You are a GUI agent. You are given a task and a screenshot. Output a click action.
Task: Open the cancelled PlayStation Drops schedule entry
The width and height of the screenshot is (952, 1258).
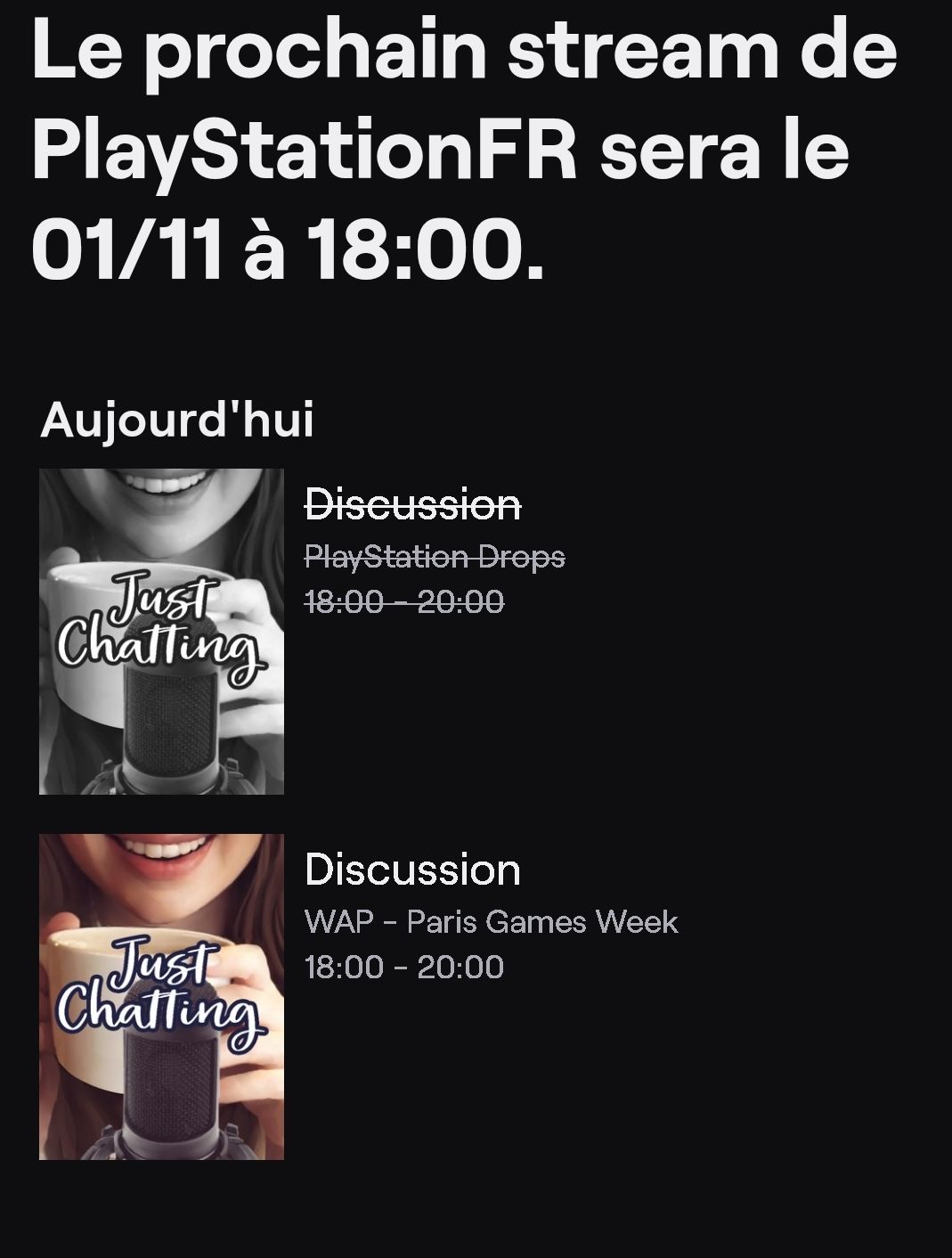tap(434, 557)
